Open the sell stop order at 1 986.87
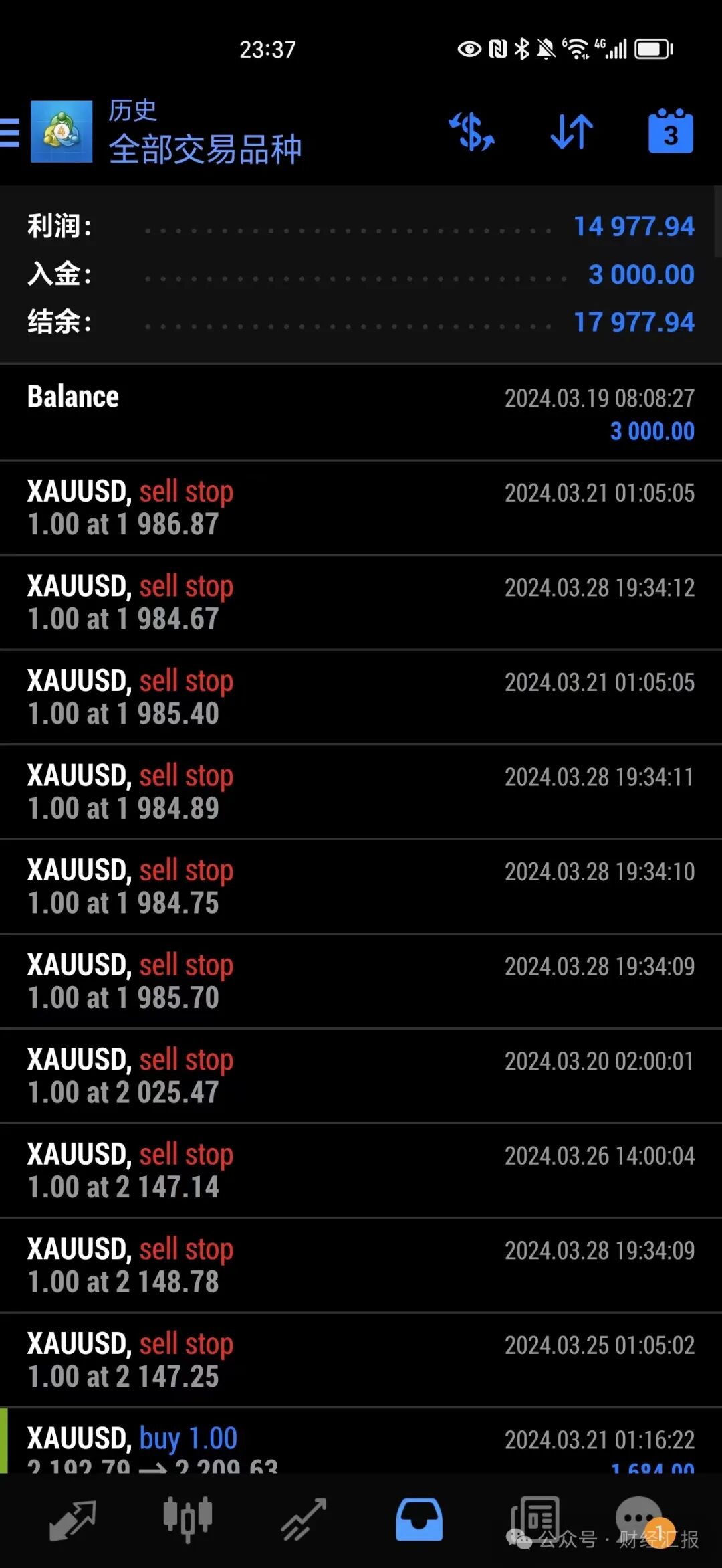 (x=361, y=508)
